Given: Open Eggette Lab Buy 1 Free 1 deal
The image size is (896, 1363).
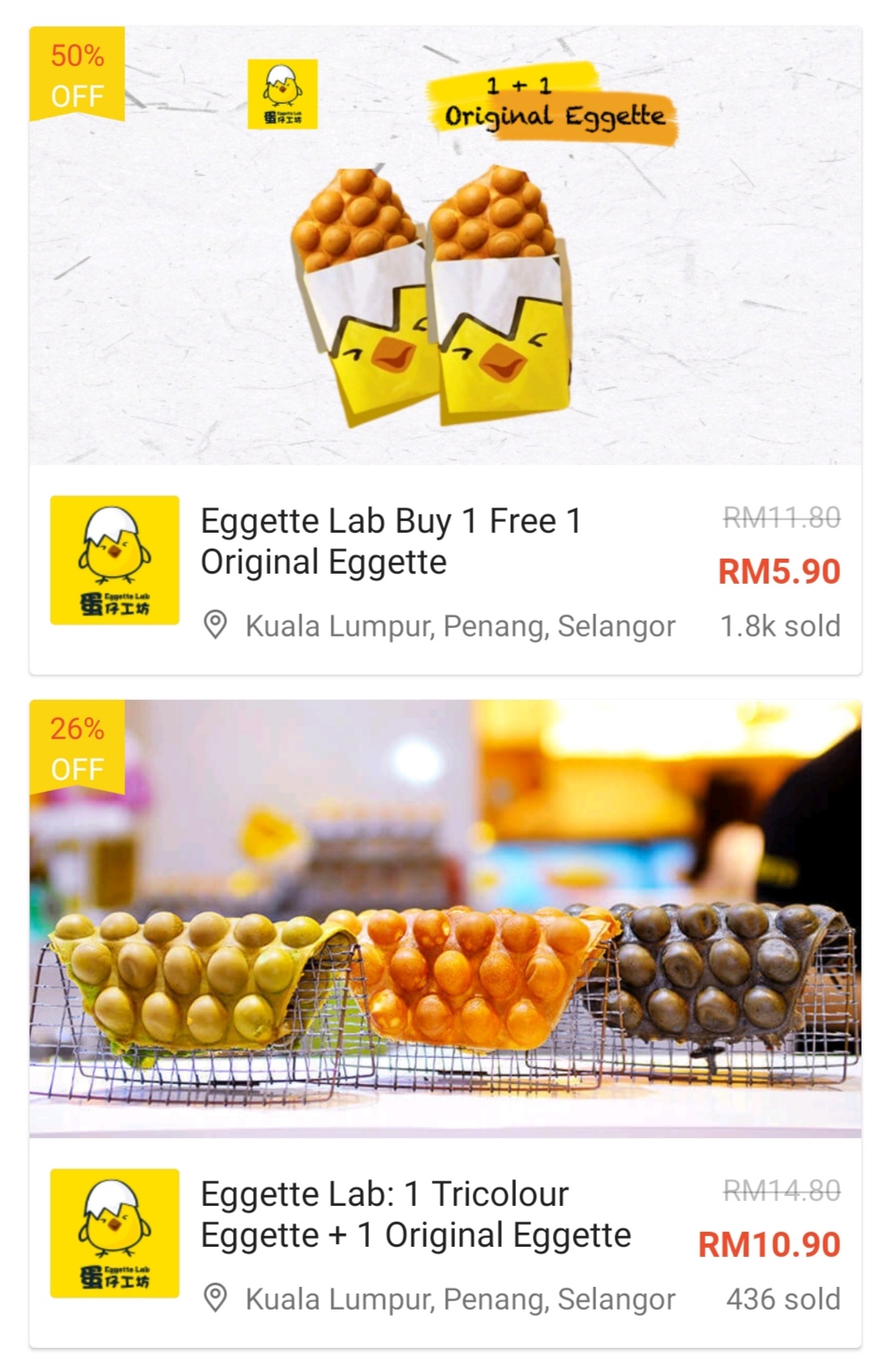Looking at the screenshot, I should pyautogui.click(x=391, y=540).
